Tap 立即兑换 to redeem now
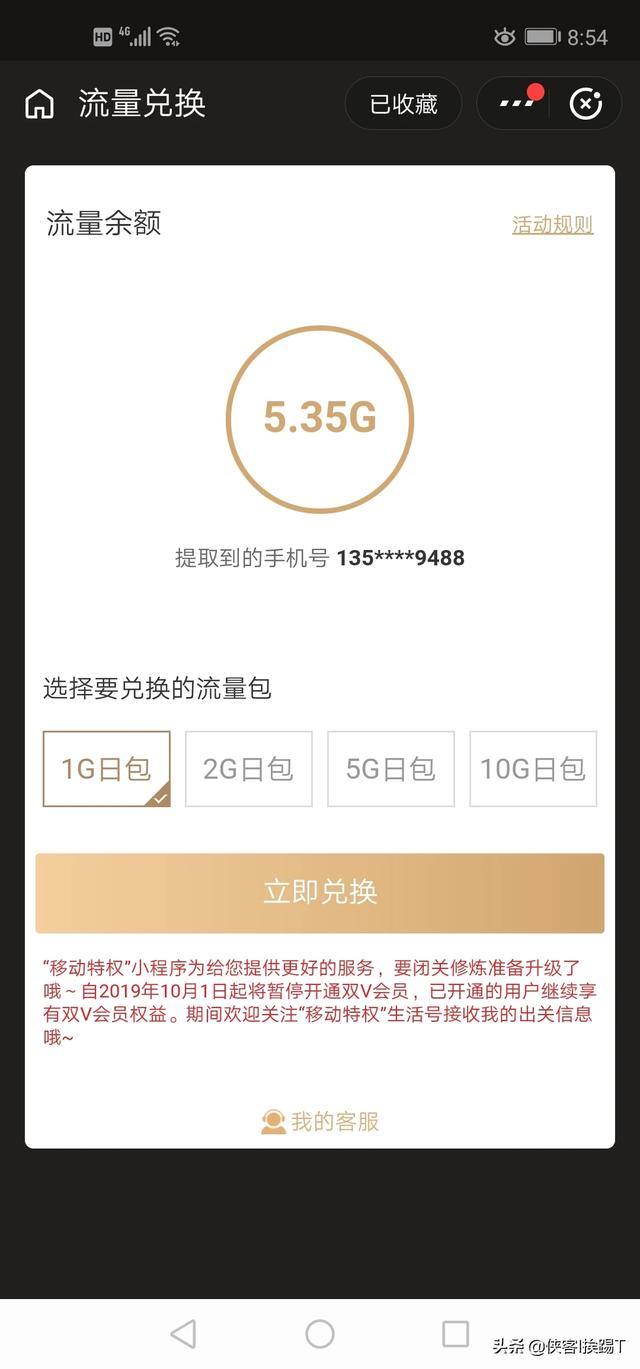 [x=320, y=892]
